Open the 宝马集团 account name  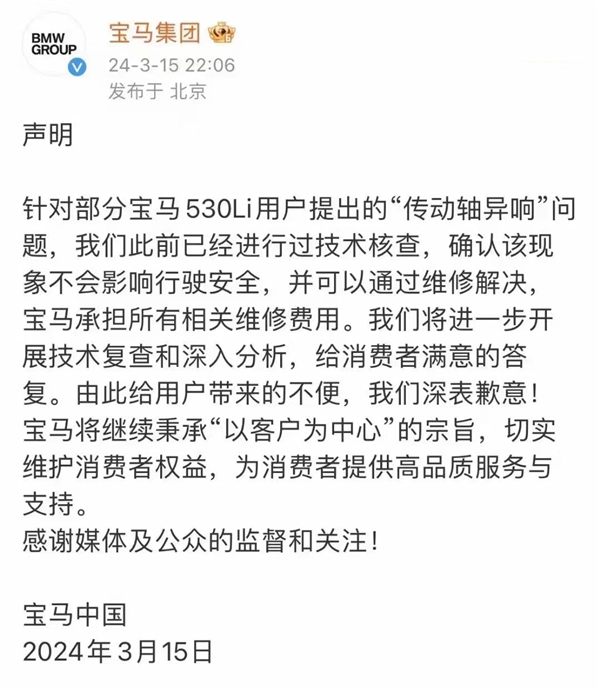point(155,34)
